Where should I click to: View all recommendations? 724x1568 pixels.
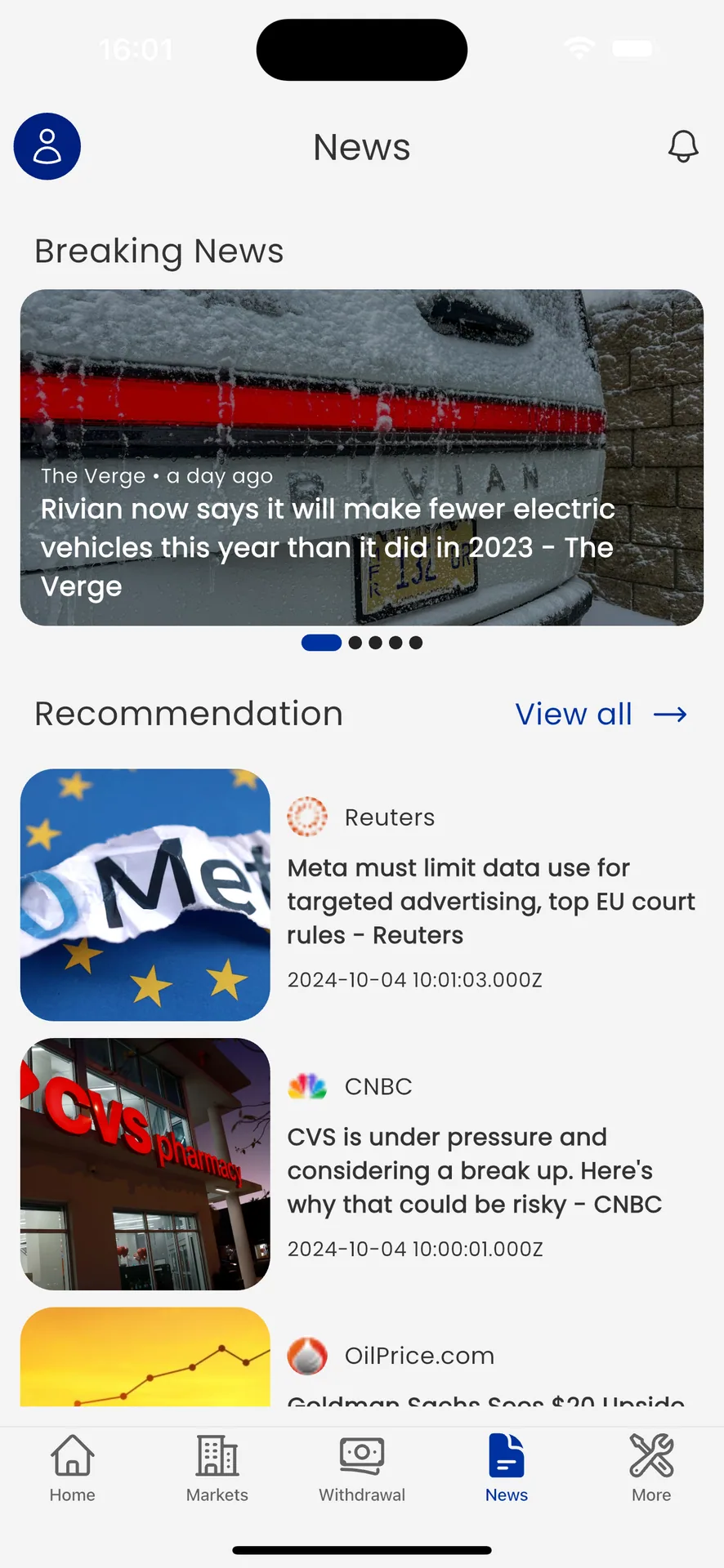point(601,715)
